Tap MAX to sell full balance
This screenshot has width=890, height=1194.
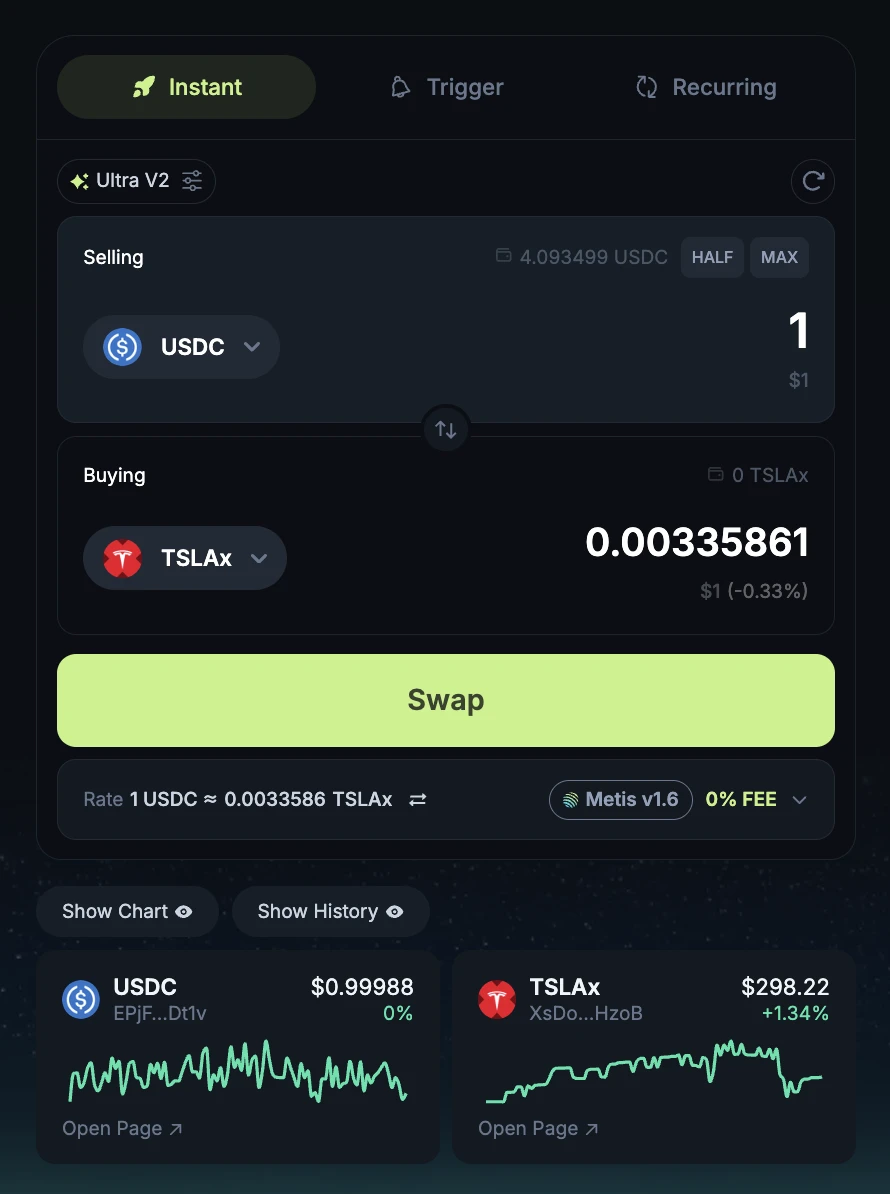click(x=779, y=257)
